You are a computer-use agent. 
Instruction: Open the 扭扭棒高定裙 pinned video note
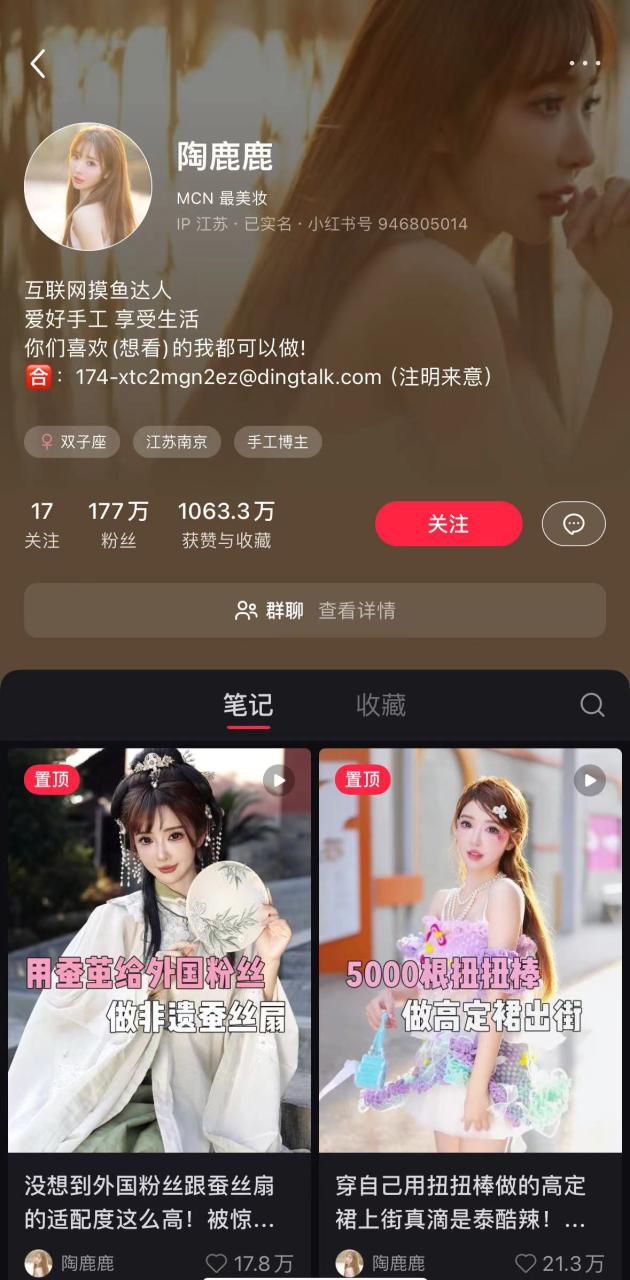[470, 950]
